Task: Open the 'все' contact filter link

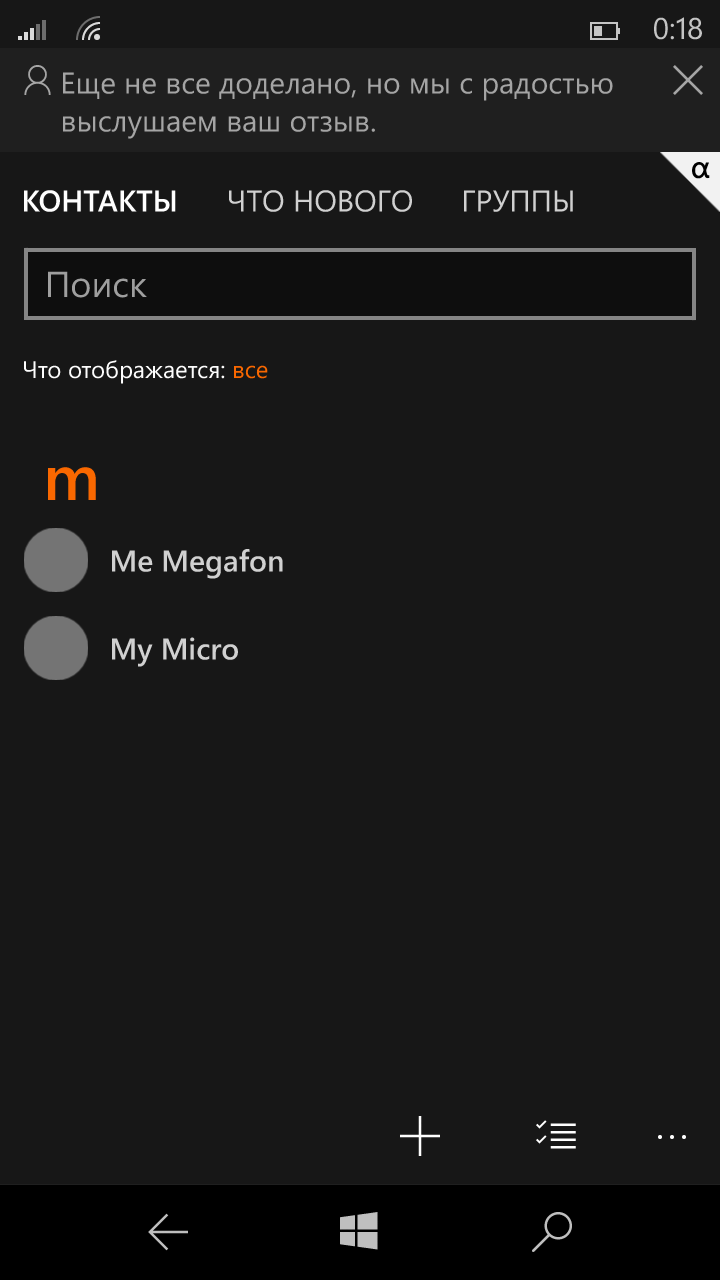Action: point(250,371)
